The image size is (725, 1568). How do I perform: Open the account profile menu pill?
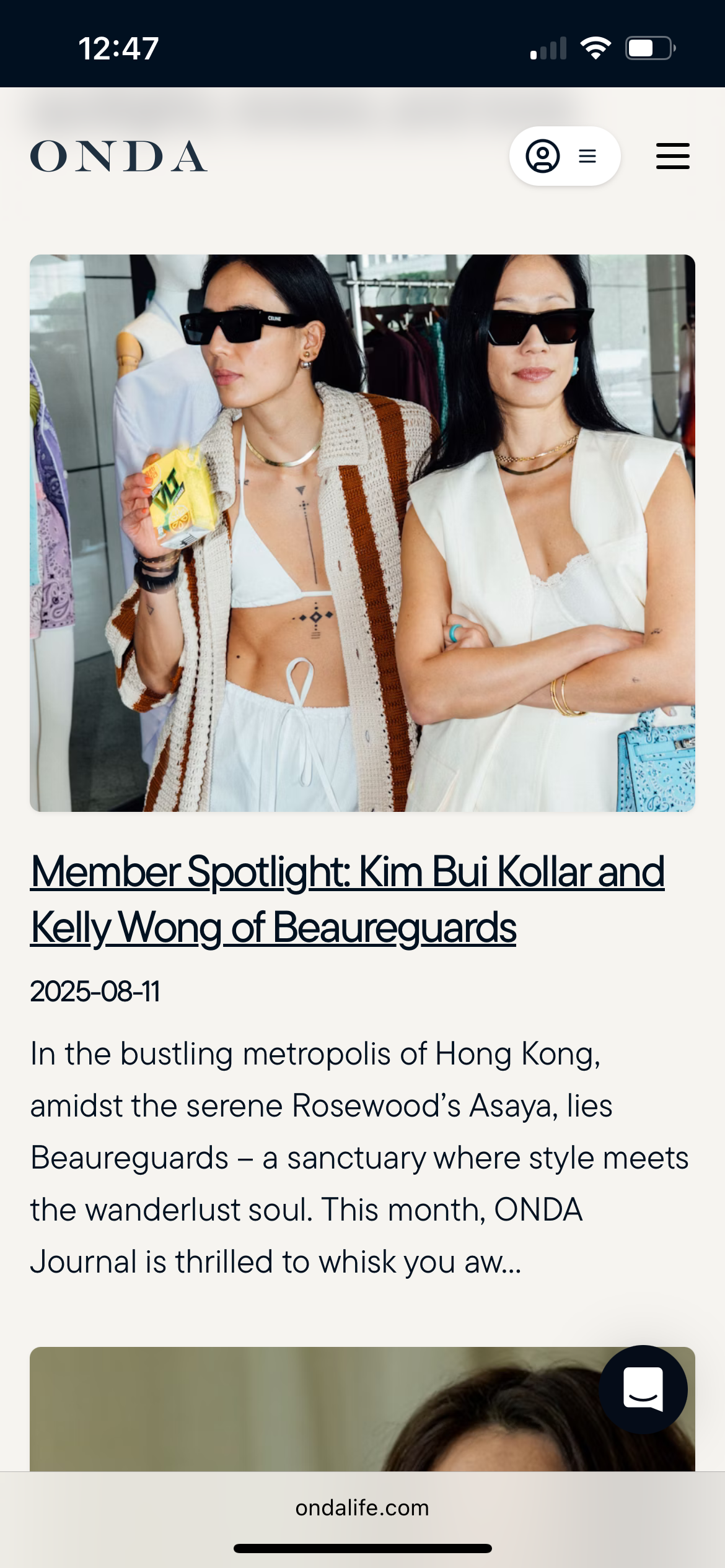(x=564, y=156)
